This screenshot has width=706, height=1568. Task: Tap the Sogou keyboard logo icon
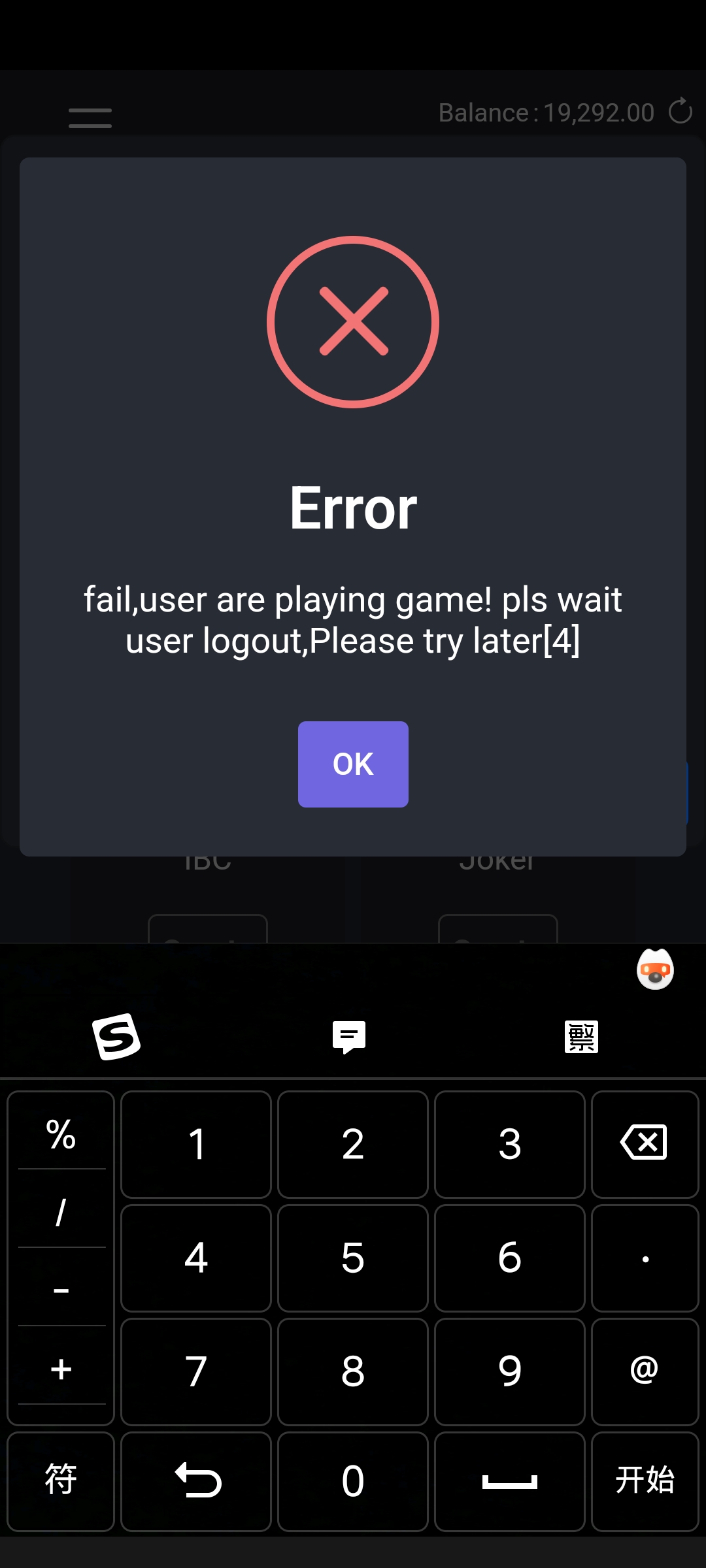116,1037
